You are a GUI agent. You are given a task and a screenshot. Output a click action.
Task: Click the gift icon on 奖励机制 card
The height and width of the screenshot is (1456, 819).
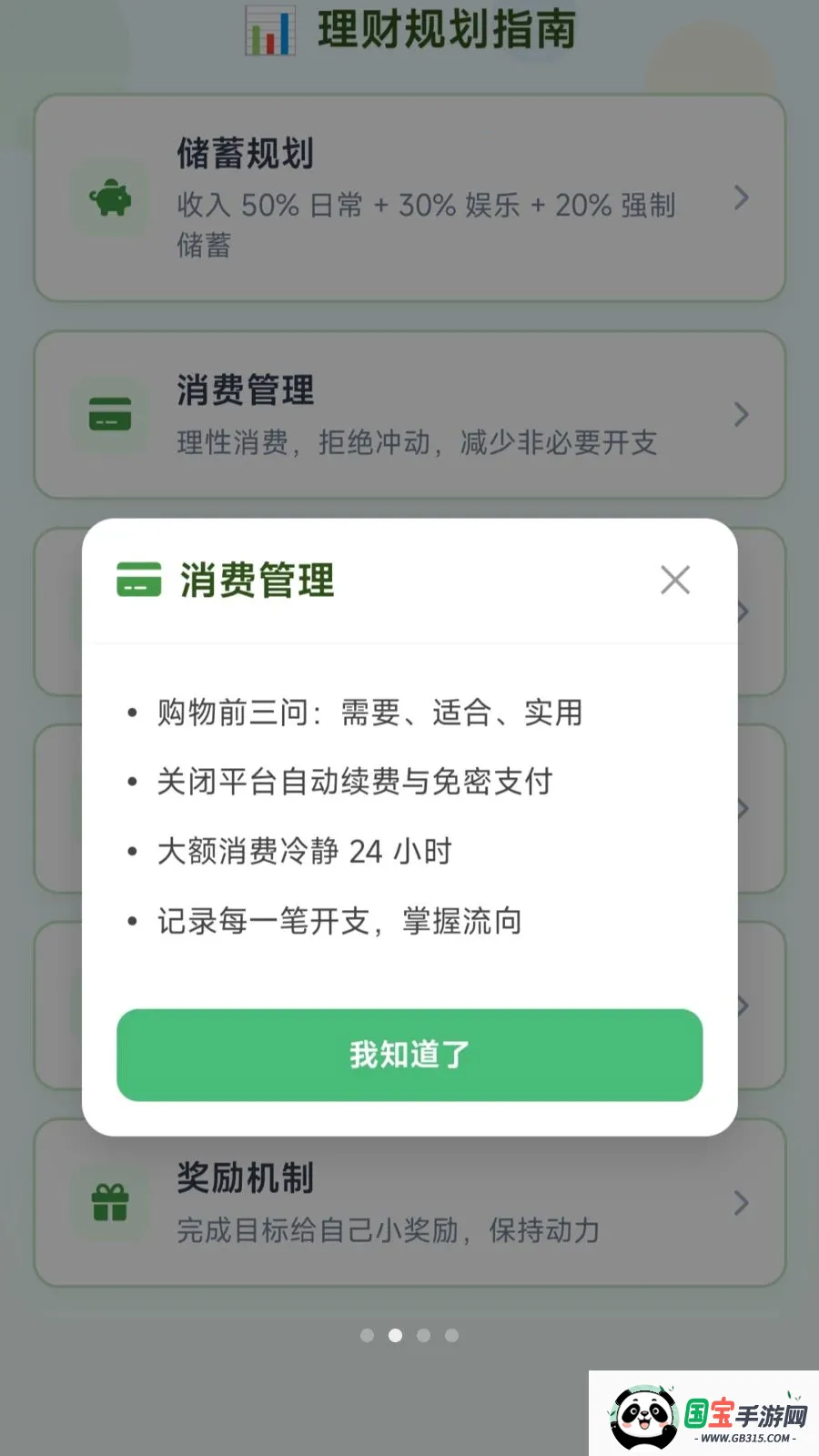click(109, 1203)
